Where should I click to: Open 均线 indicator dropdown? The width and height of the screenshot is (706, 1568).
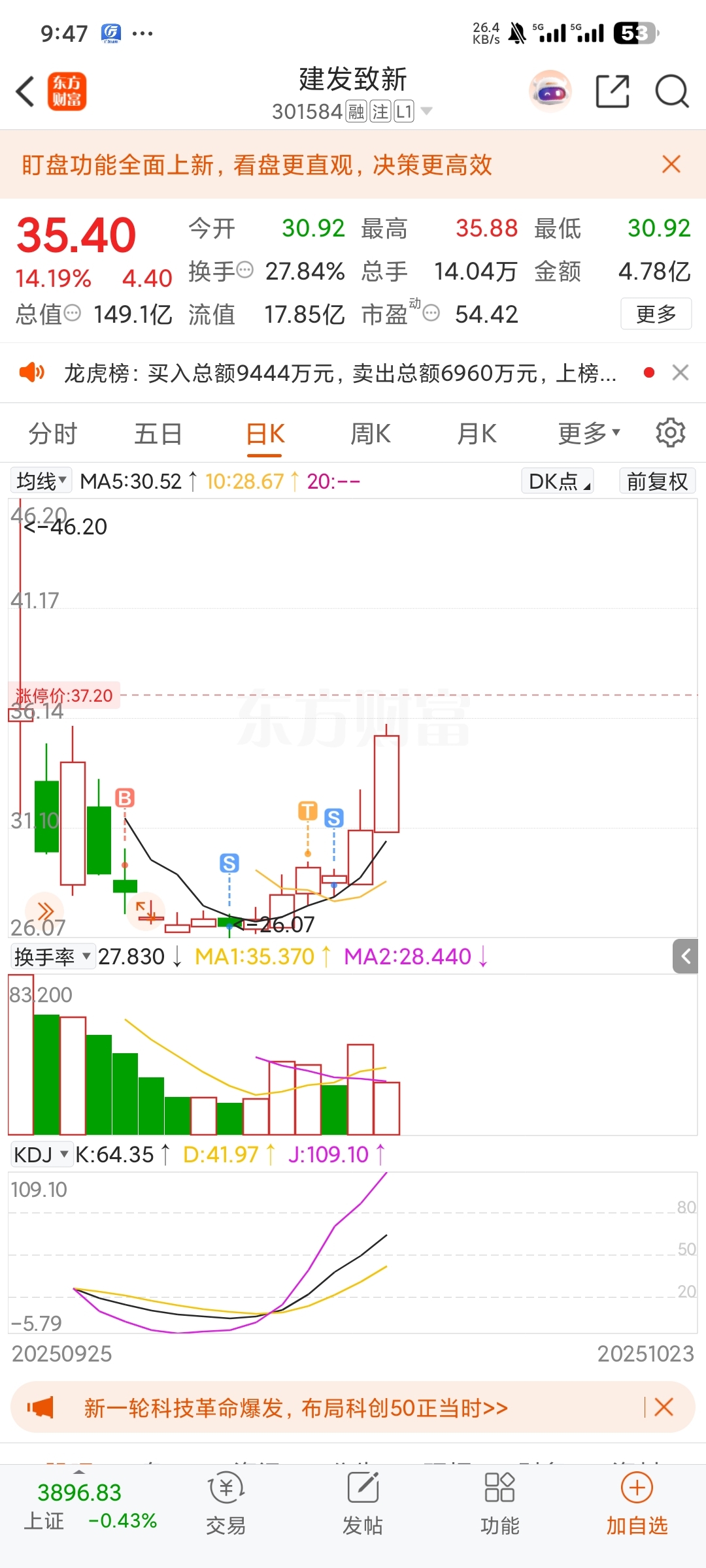coord(41,482)
